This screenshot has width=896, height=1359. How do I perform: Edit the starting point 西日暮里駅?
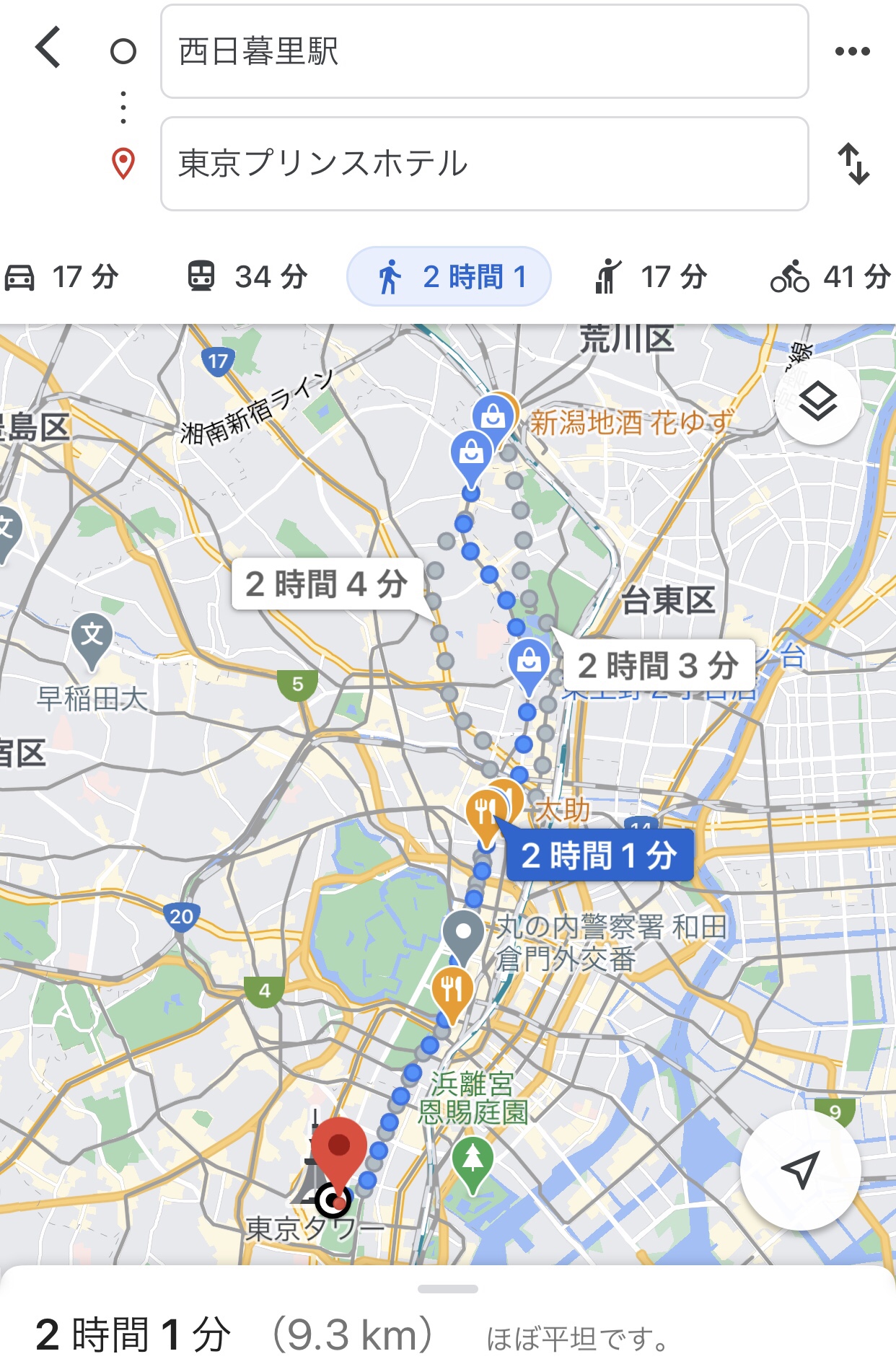pos(484,51)
